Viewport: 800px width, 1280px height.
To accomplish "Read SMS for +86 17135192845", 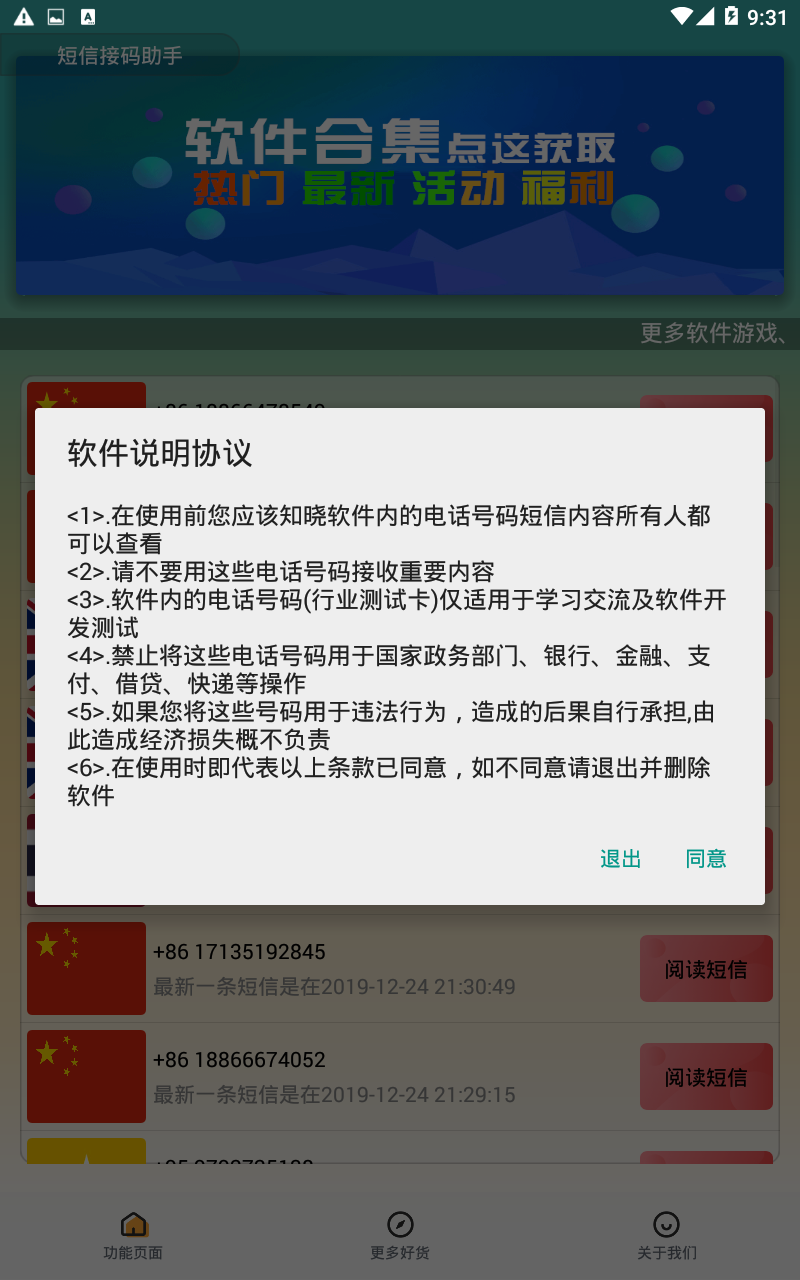I will (x=706, y=969).
